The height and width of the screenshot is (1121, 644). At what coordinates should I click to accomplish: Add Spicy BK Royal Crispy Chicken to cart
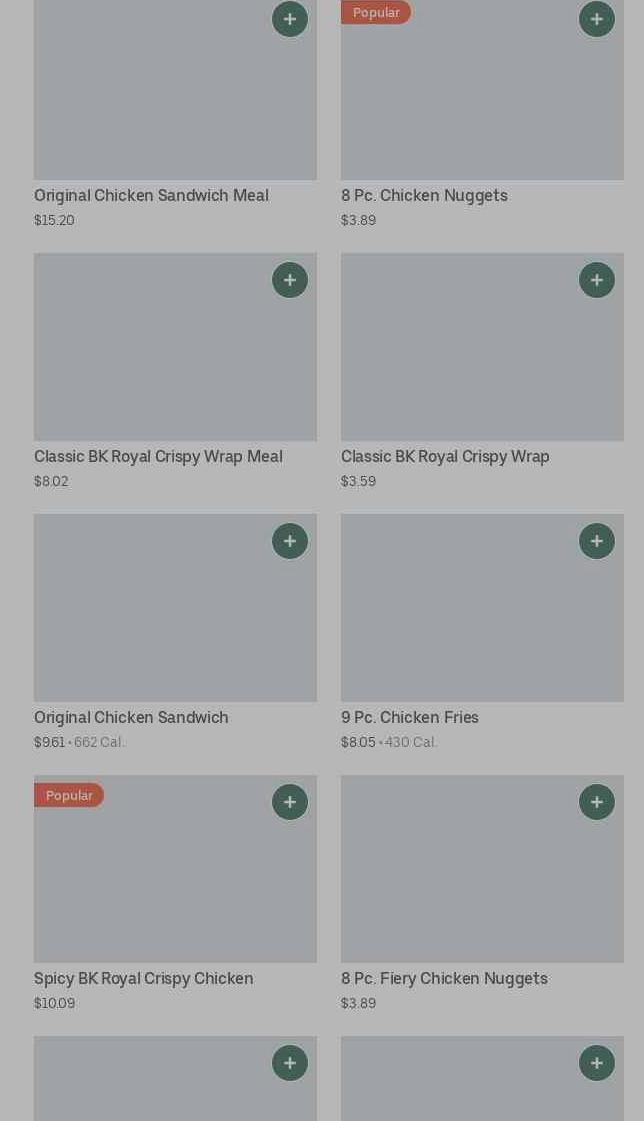tap(290, 802)
